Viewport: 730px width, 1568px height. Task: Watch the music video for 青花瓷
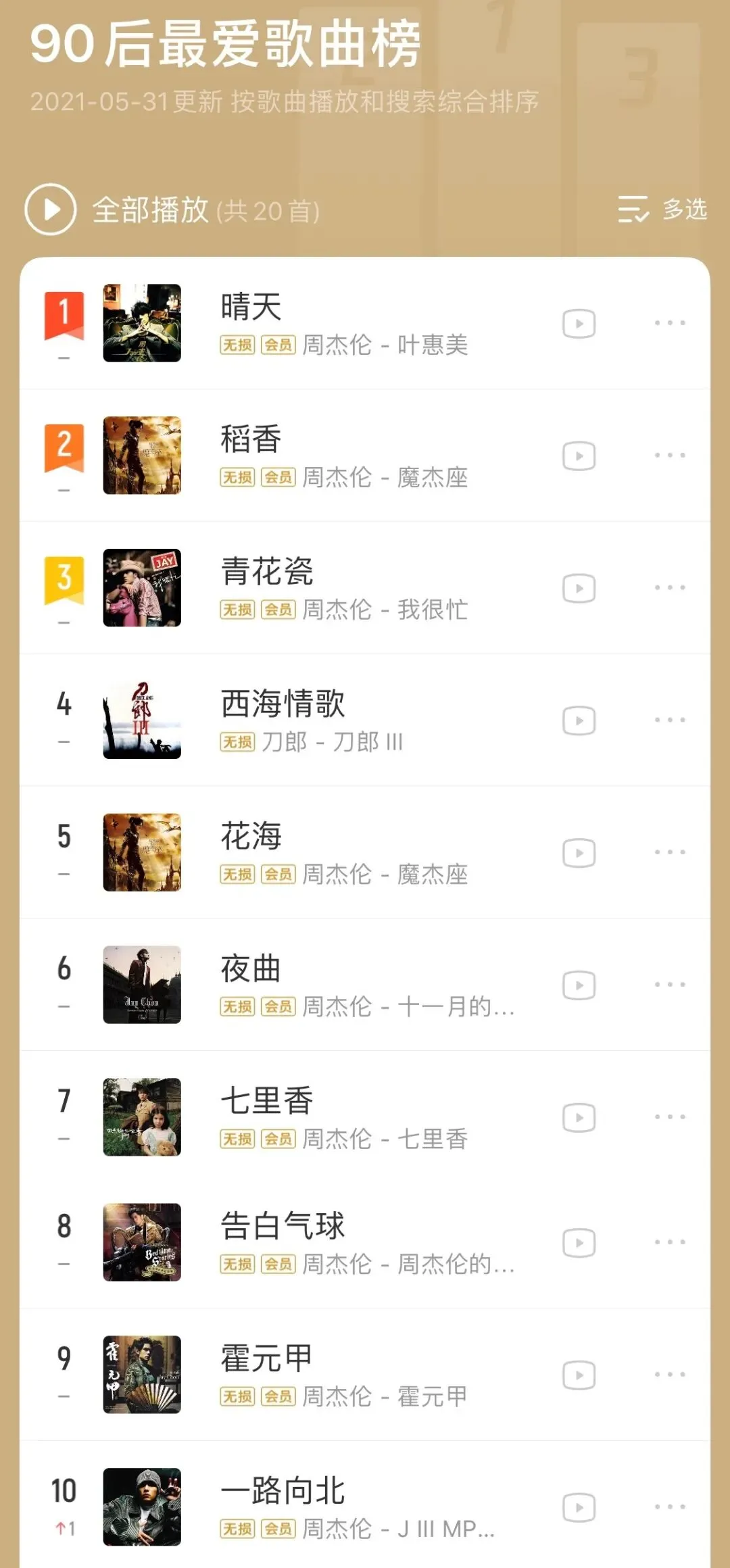(579, 588)
